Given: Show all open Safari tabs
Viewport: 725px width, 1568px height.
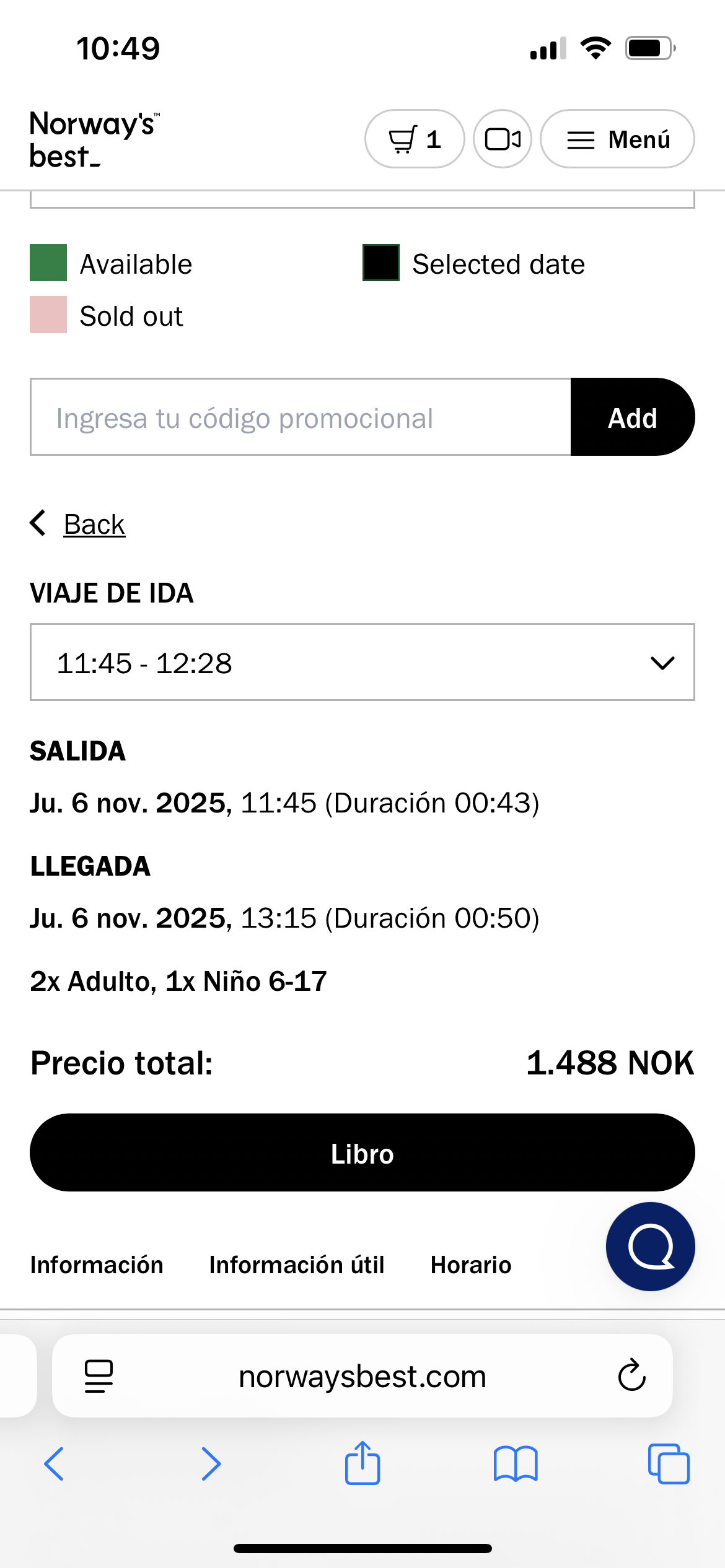Looking at the screenshot, I should point(669,1463).
